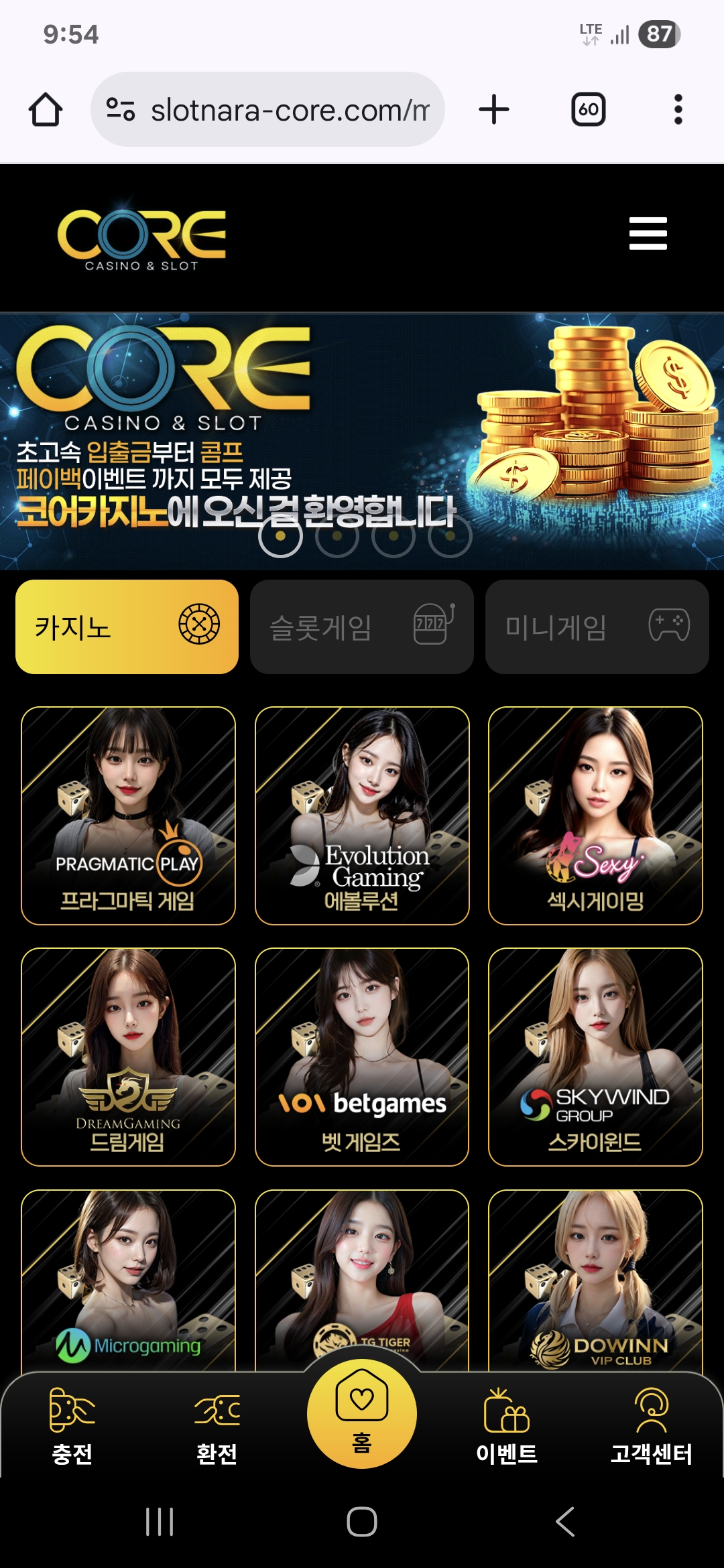Tap the 홈 button in bottom navigation

362,1414
